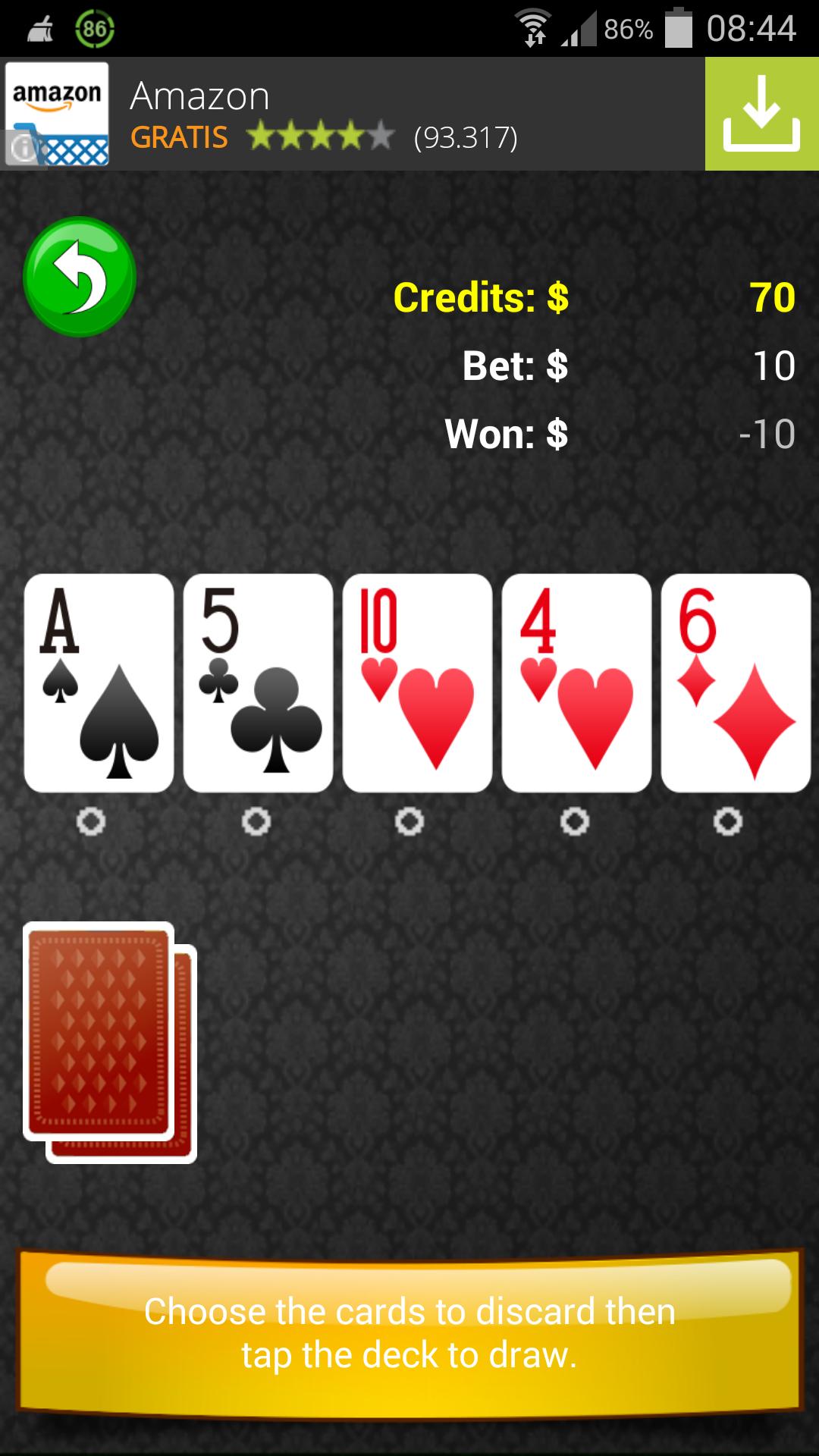
Task: Tap the green back arrow button
Action: click(x=80, y=277)
